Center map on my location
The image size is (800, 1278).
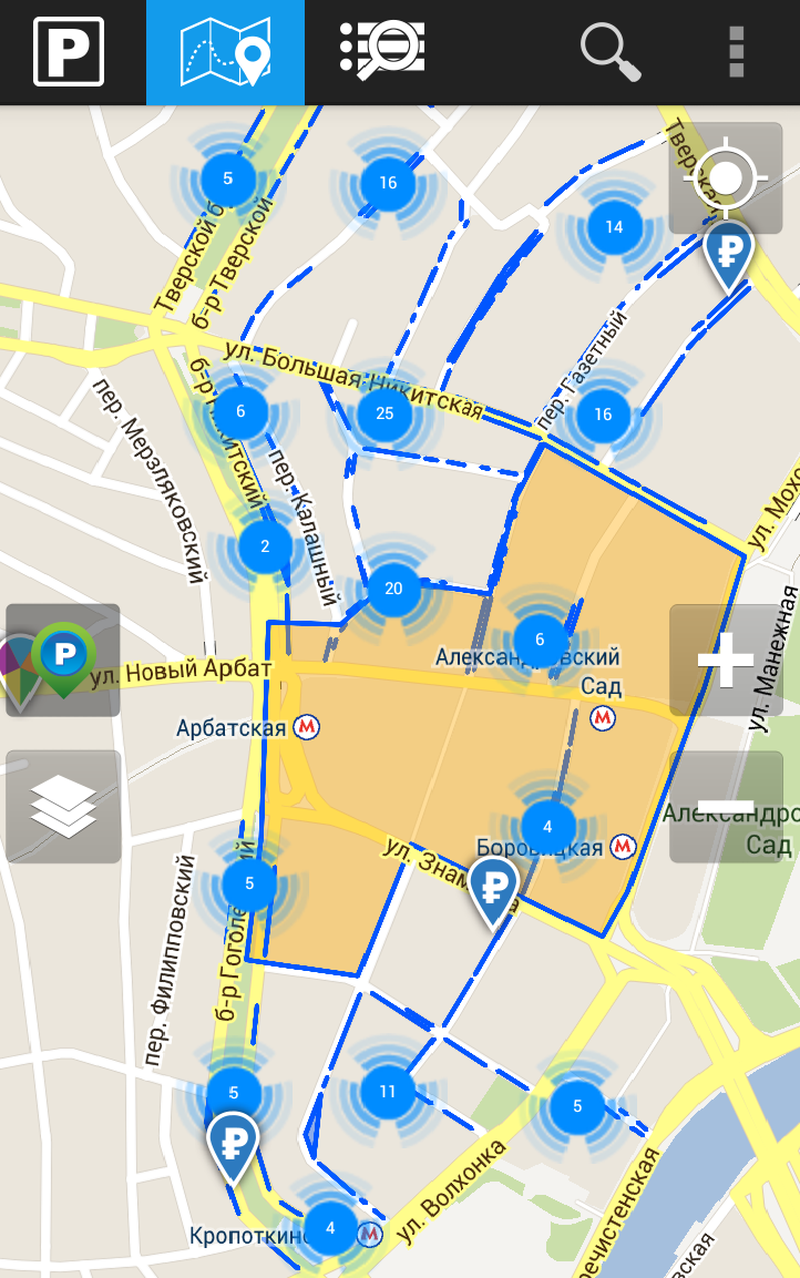[x=726, y=178]
